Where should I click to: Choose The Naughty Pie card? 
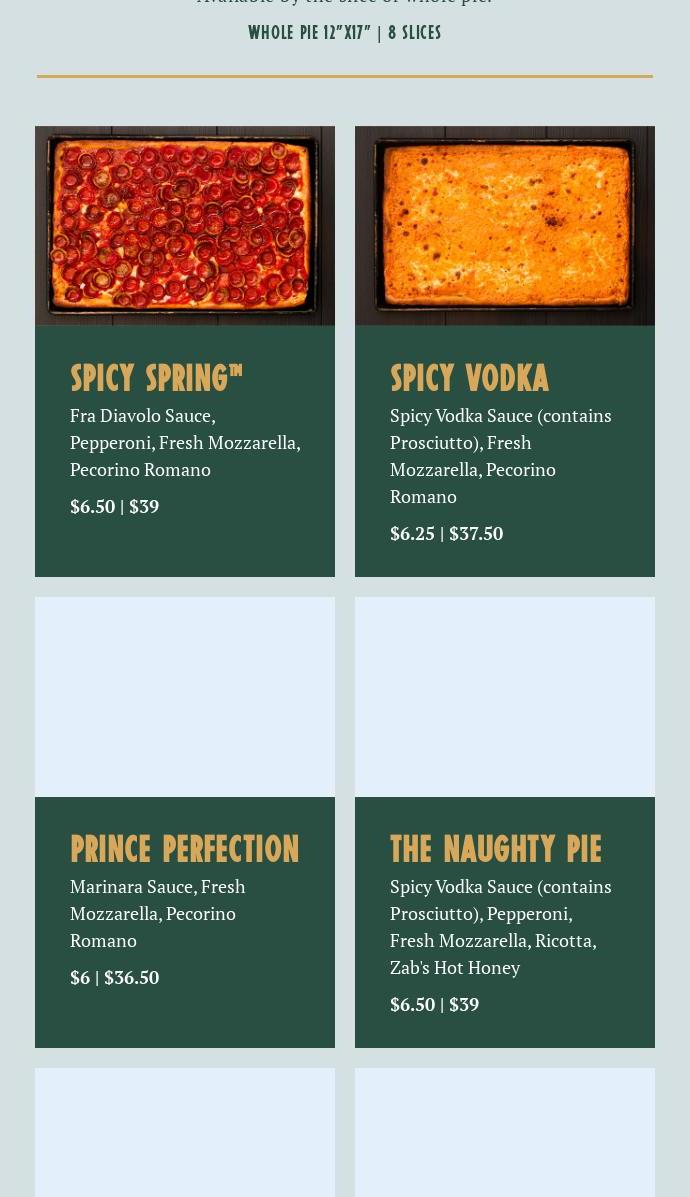click(x=504, y=821)
